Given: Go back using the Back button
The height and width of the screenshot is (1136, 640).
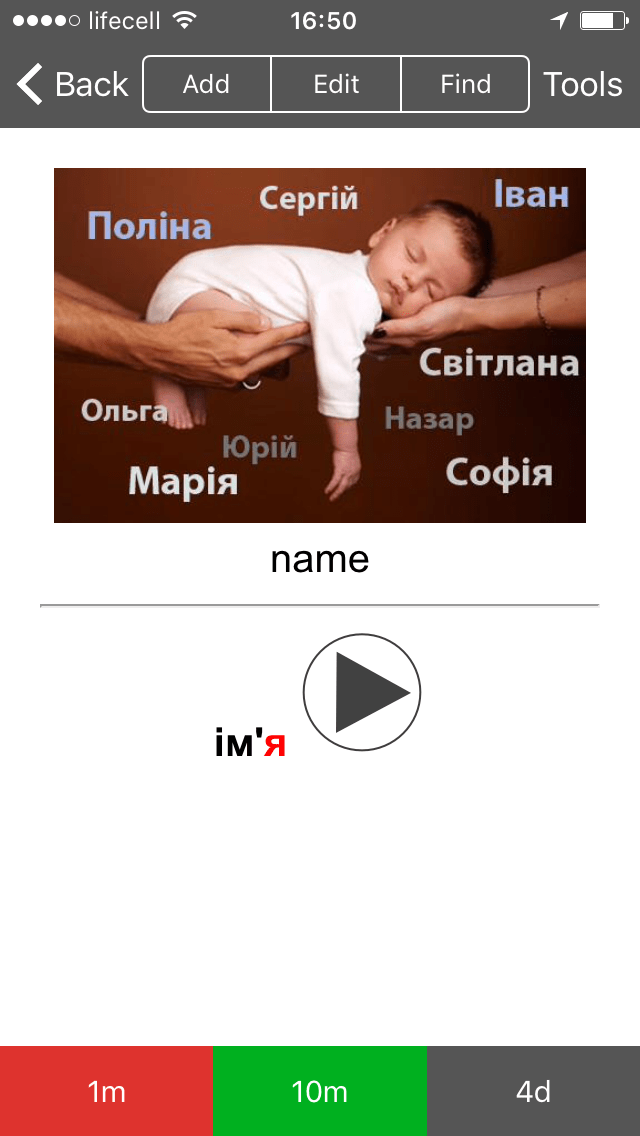Looking at the screenshot, I should point(72,85).
